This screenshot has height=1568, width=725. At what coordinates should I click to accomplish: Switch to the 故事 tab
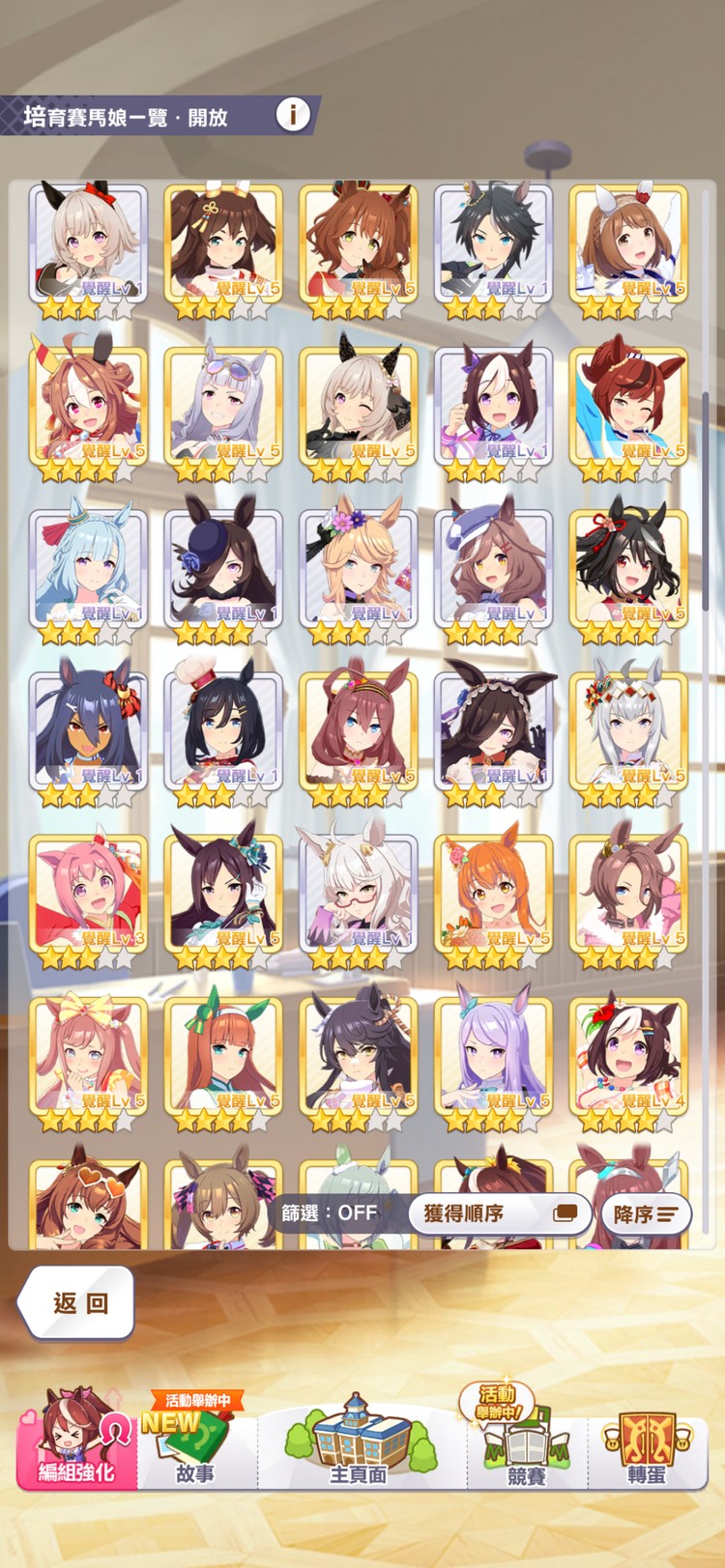[196, 1441]
